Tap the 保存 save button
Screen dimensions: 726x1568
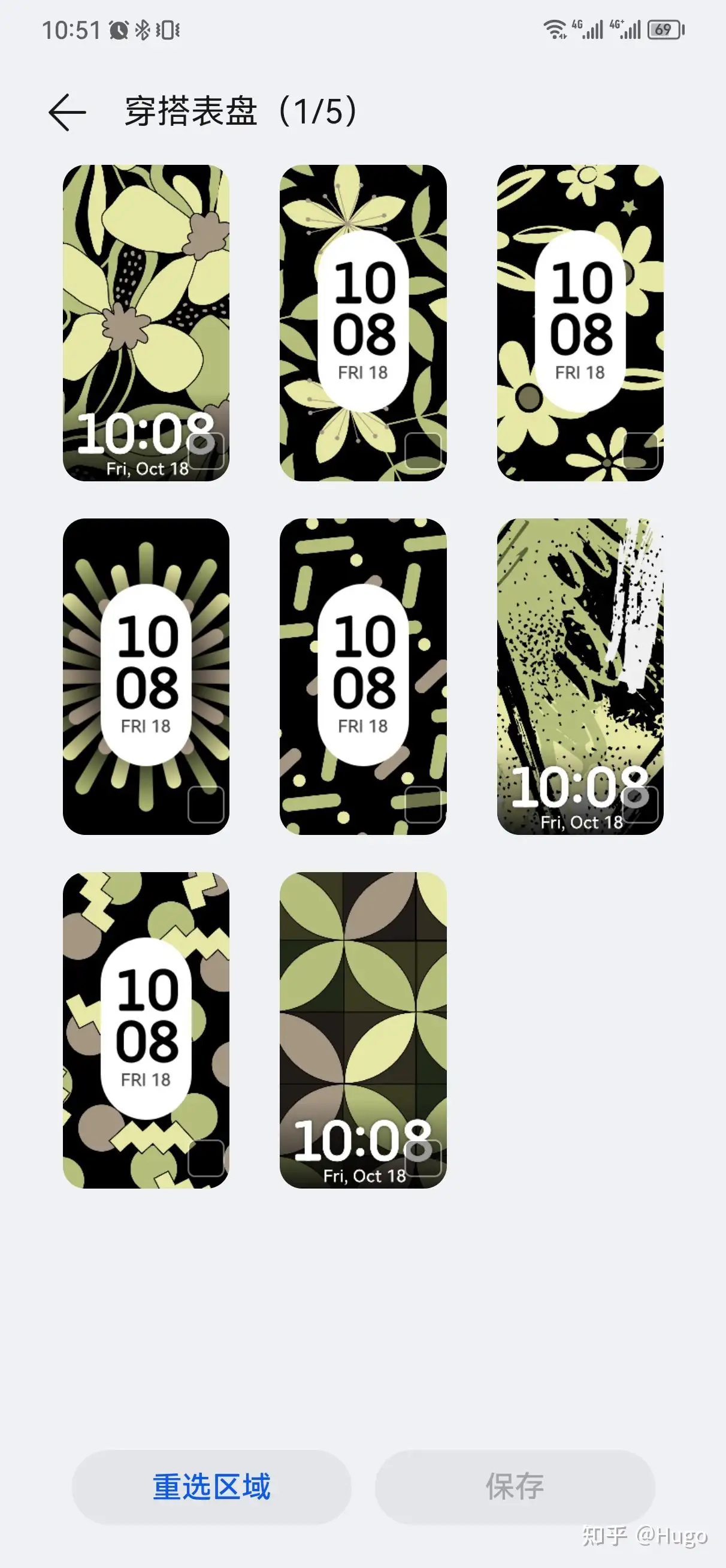(x=515, y=1487)
